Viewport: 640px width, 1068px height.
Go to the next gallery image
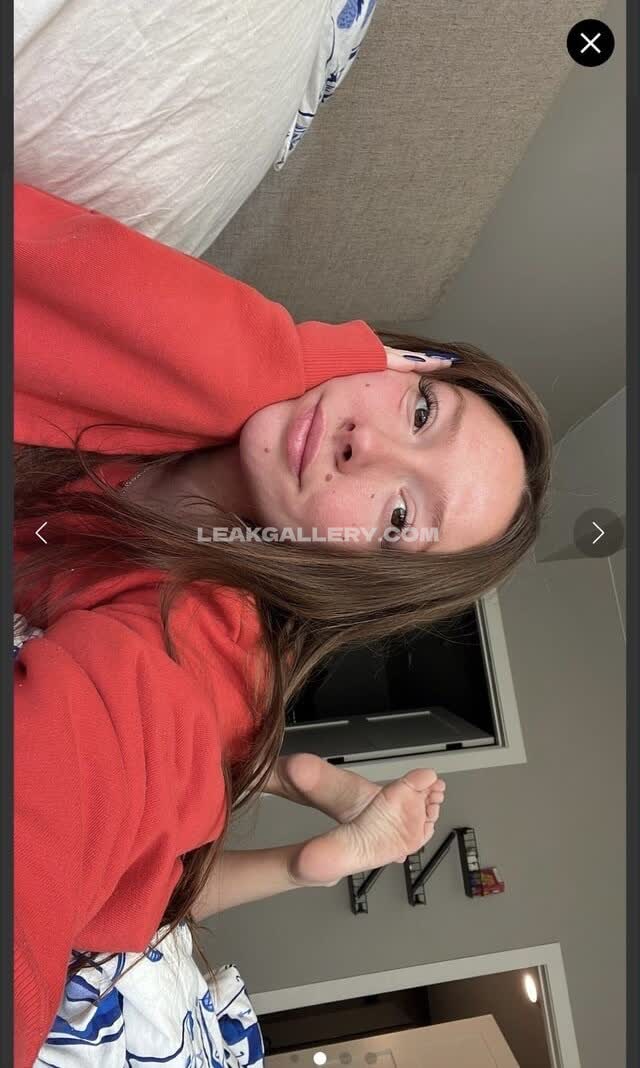tap(597, 533)
